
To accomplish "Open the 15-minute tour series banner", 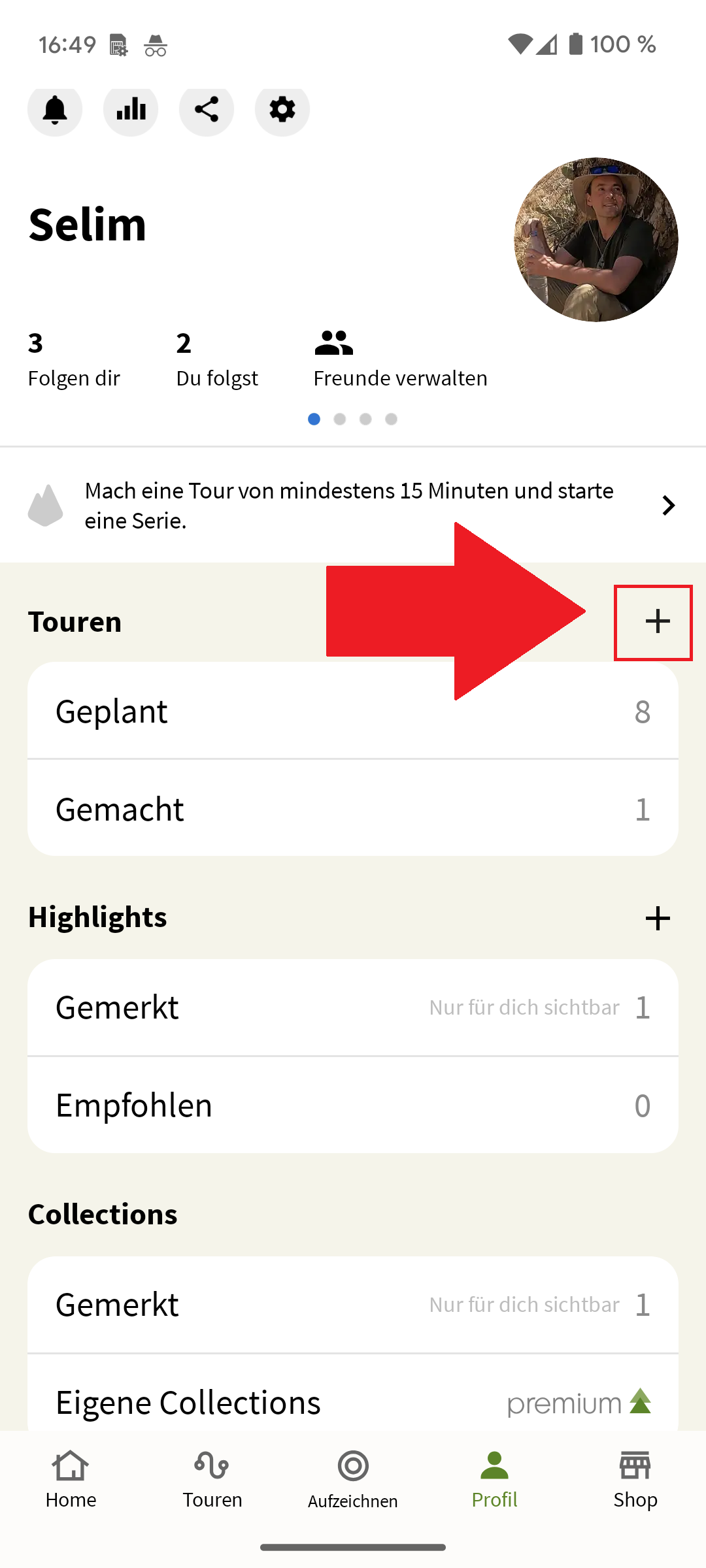I will (x=353, y=505).
